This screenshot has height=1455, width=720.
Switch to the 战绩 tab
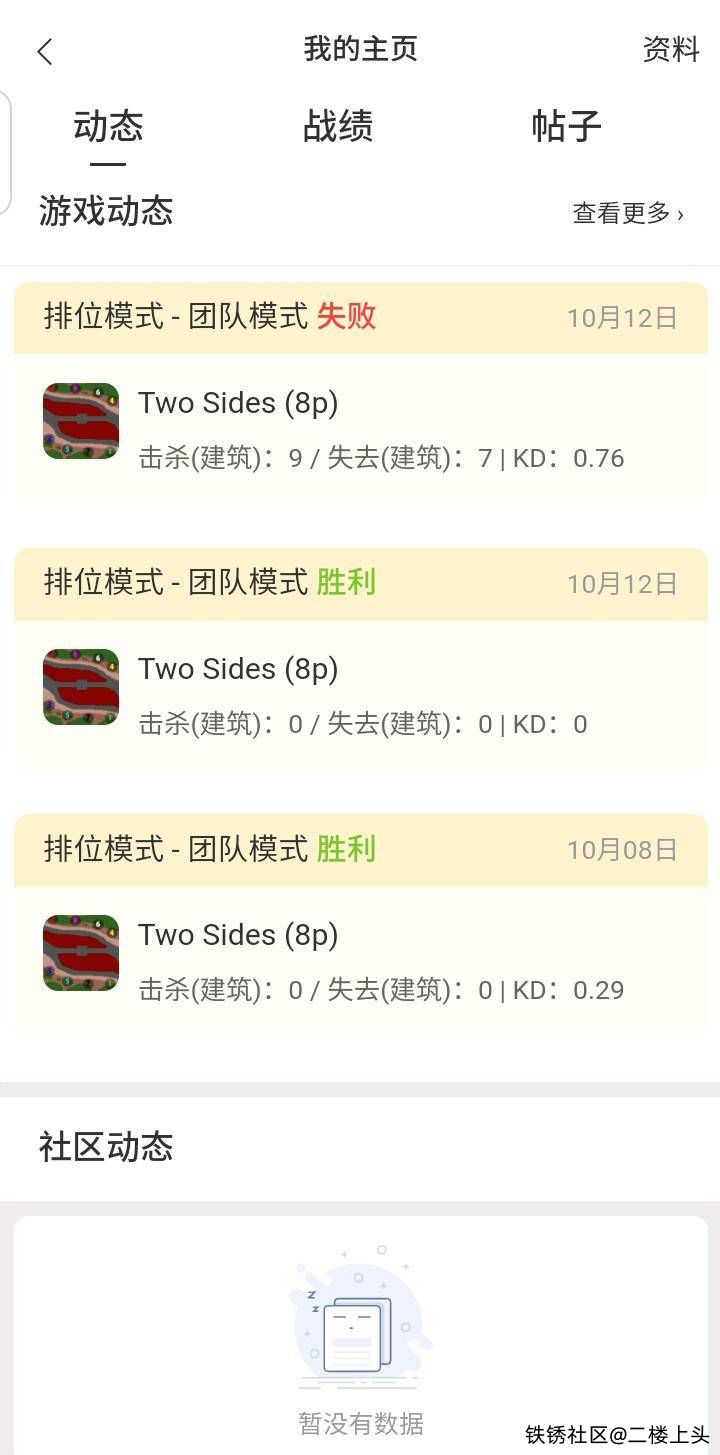coord(338,127)
